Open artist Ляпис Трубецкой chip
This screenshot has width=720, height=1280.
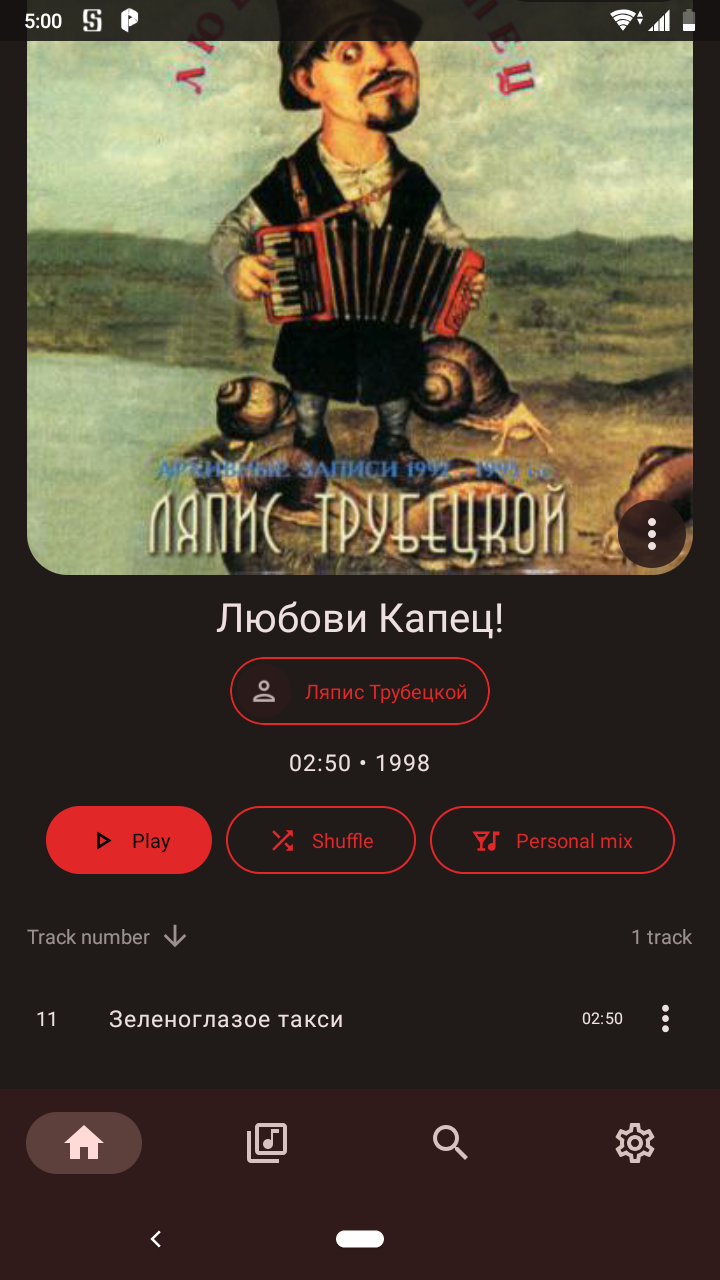pos(359,691)
